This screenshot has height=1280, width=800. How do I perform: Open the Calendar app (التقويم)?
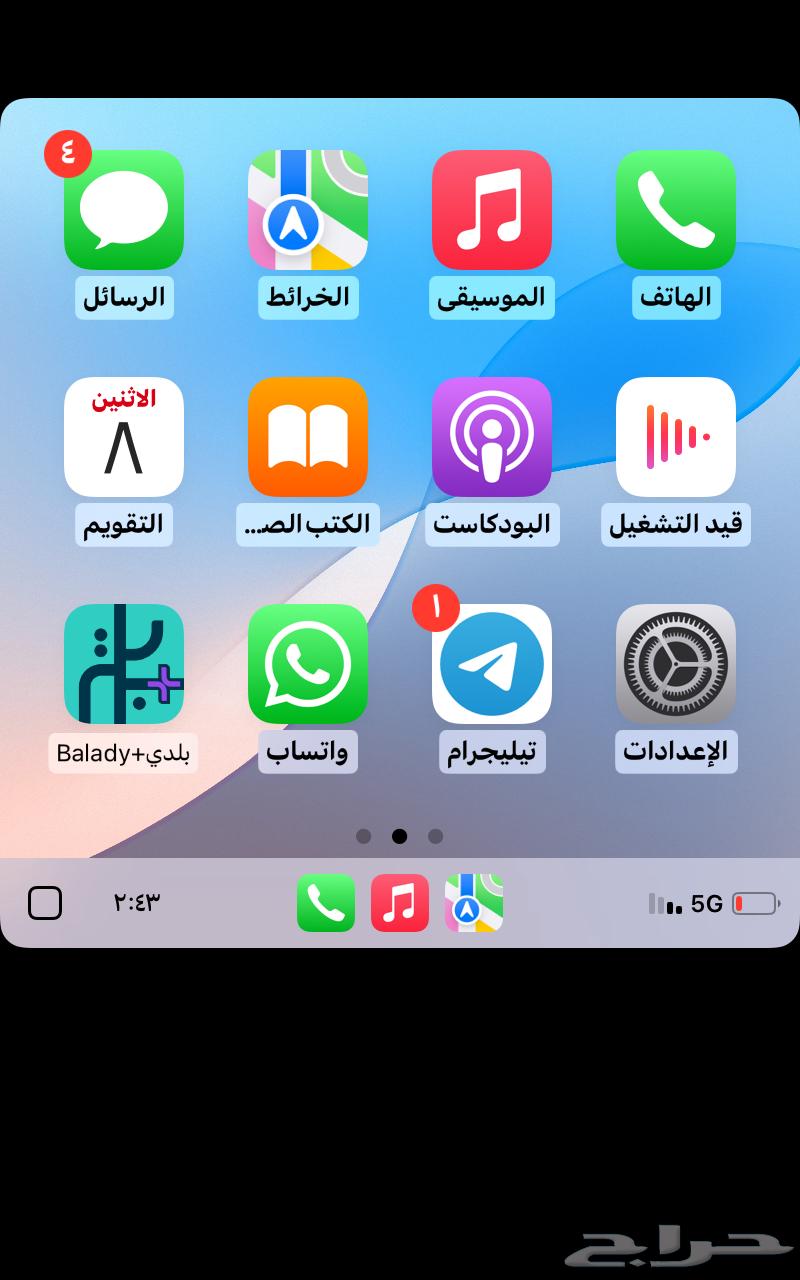click(124, 437)
